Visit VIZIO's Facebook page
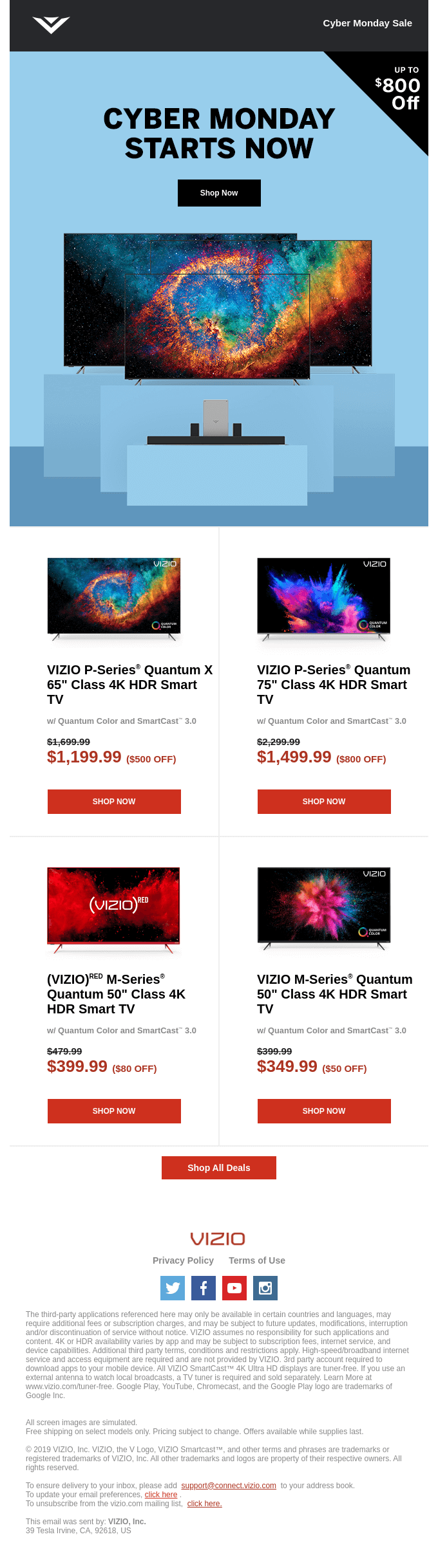Image resolution: width=438 pixels, height=1568 pixels. click(204, 1287)
